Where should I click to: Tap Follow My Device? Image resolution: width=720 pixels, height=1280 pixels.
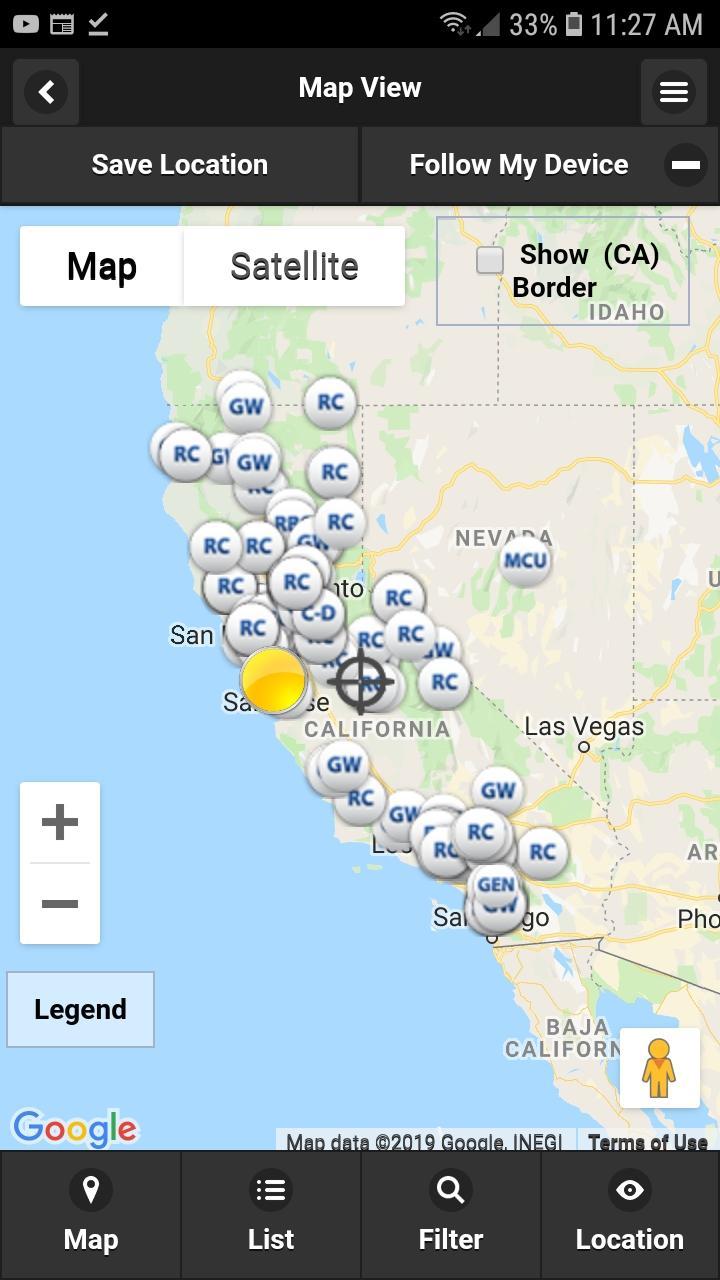[x=518, y=165]
